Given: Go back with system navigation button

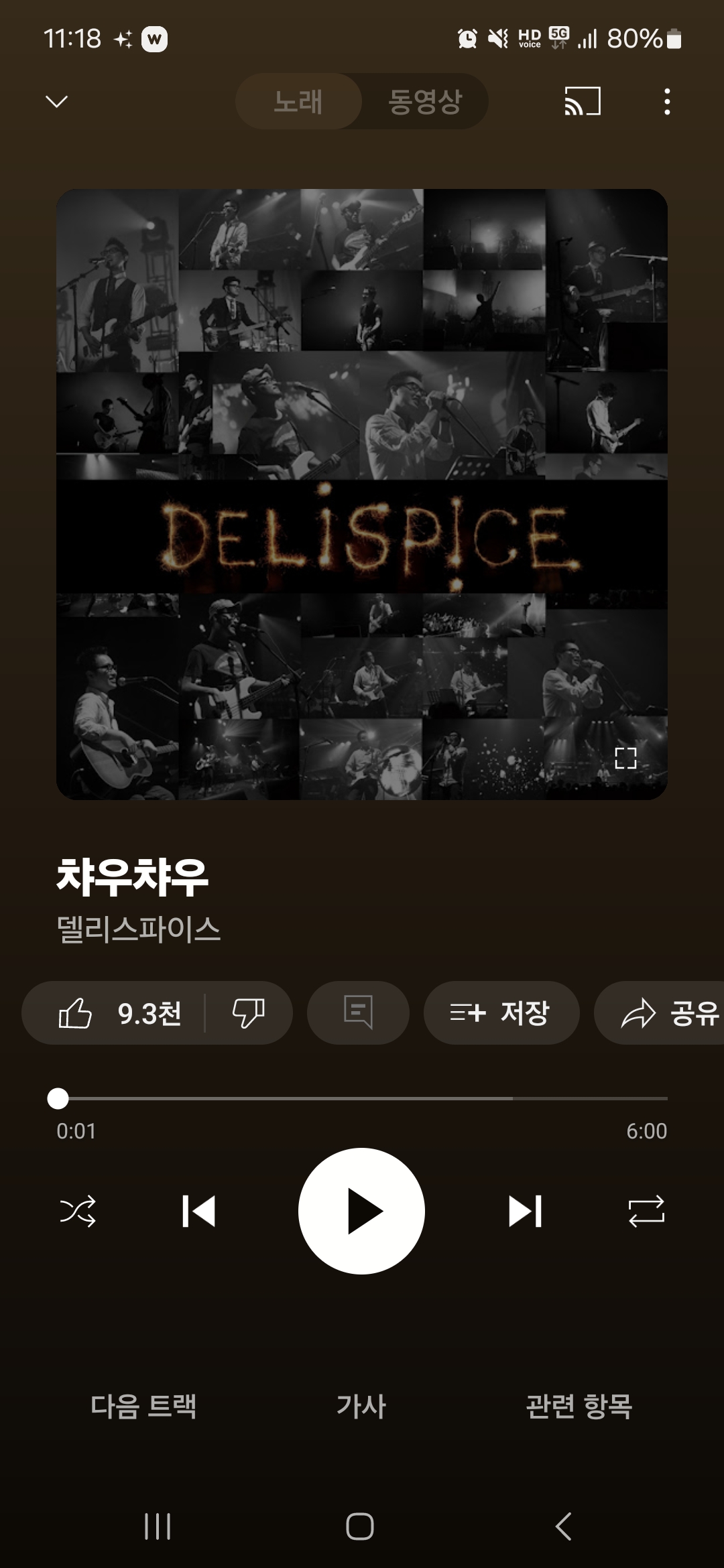Looking at the screenshot, I should 564,1526.
